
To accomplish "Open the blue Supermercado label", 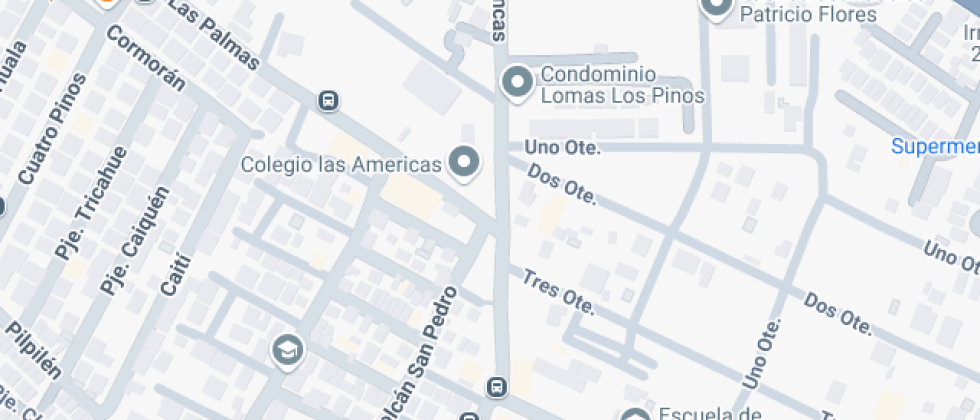I will point(935,147).
